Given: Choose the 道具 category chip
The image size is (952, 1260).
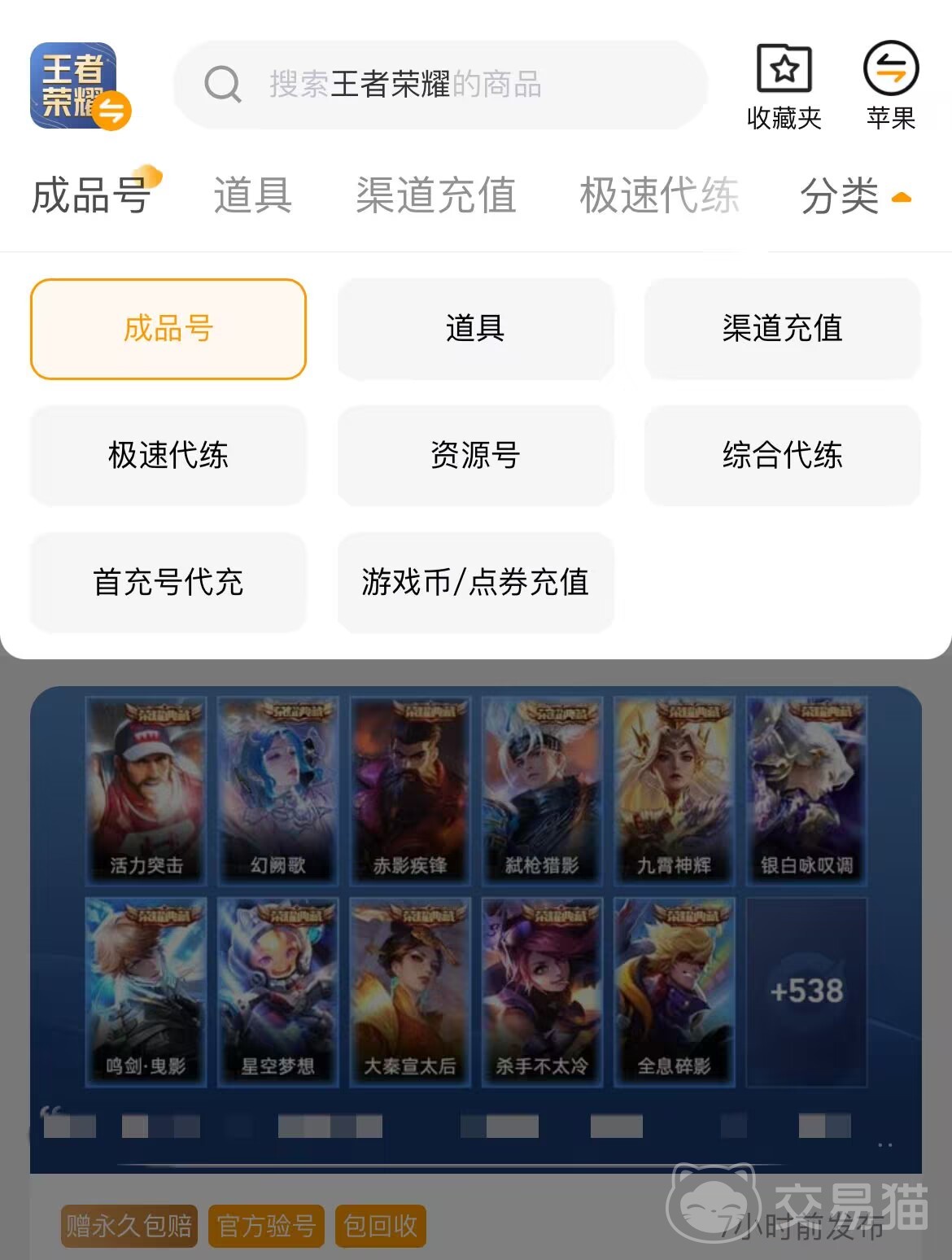Looking at the screenshot, I should [x=475, y=329].
